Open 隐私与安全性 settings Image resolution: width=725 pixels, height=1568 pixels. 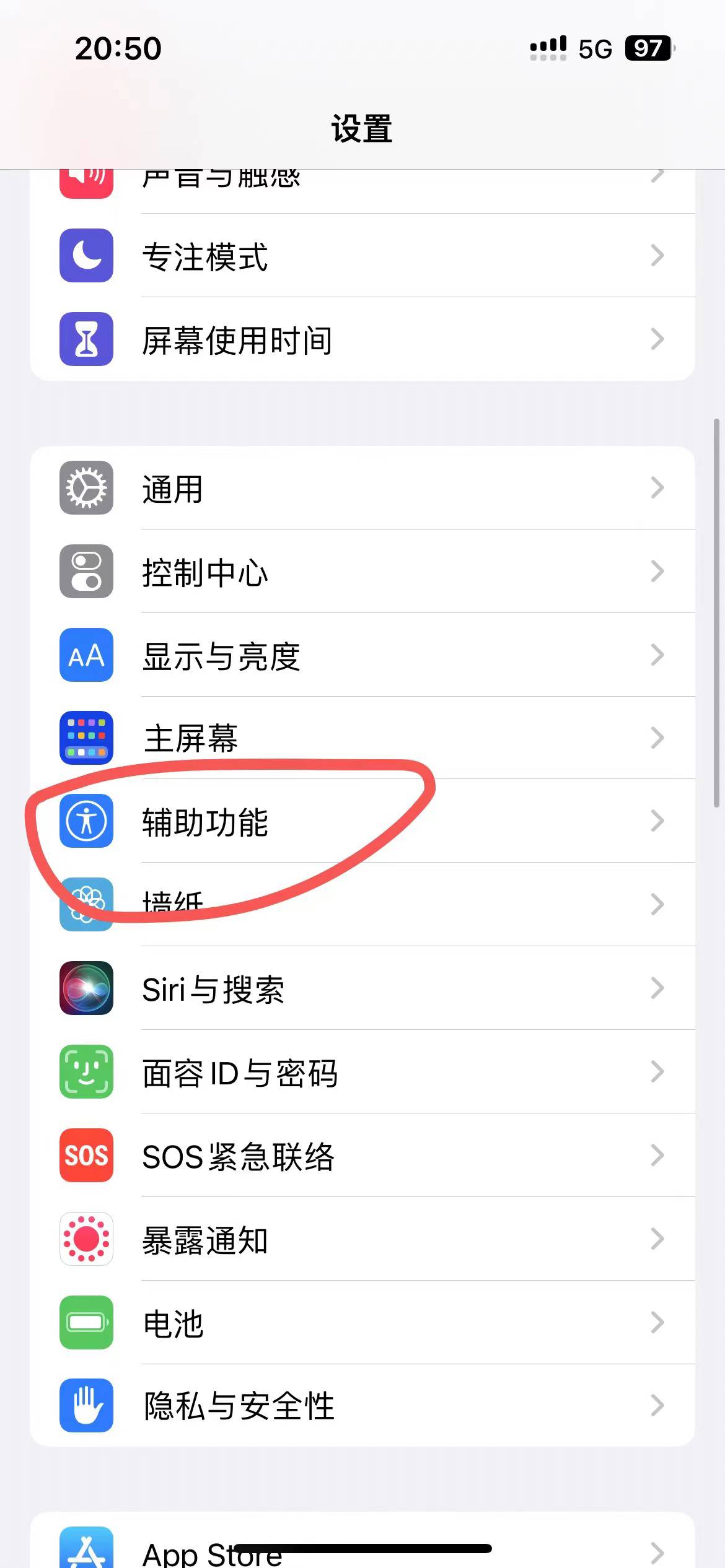pos(362,1406)
